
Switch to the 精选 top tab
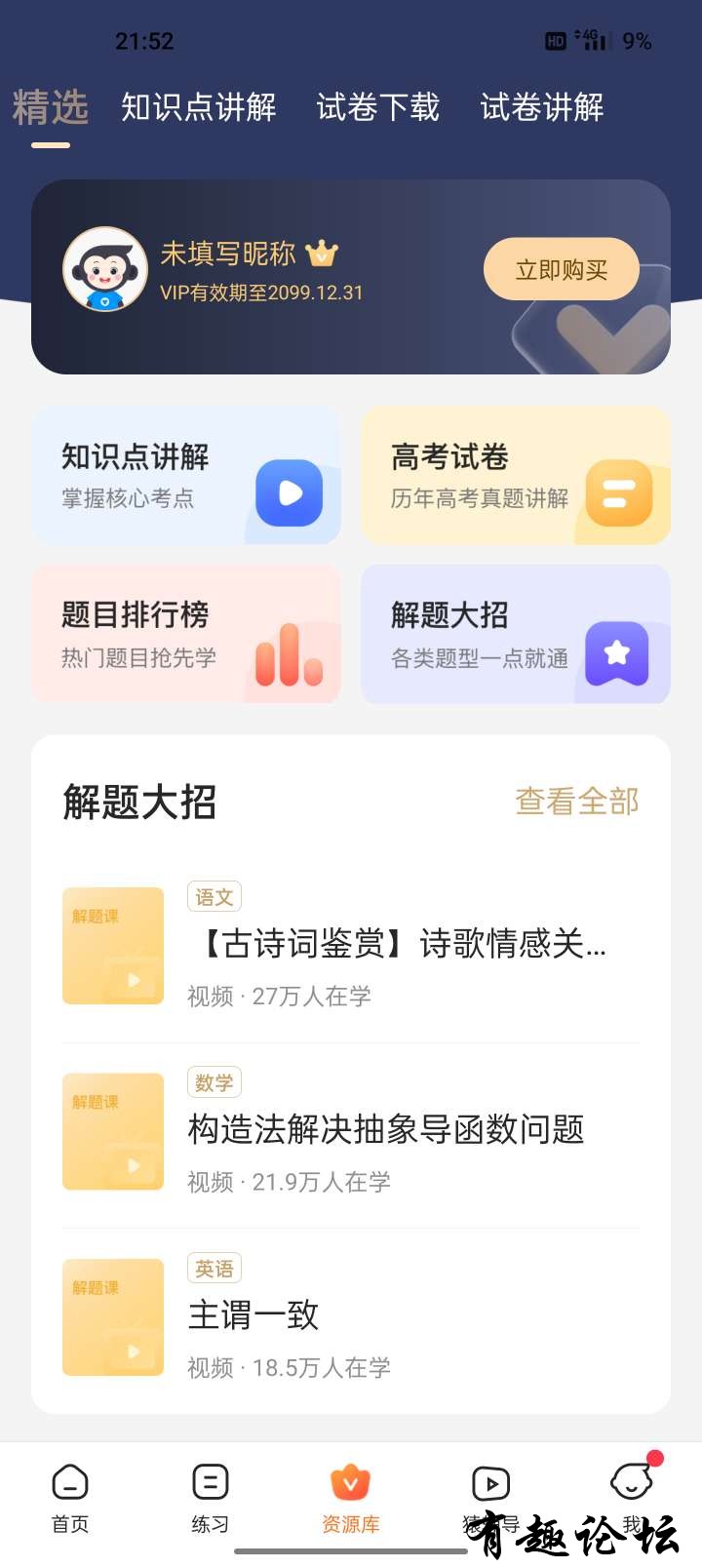(x=51, y=107)
